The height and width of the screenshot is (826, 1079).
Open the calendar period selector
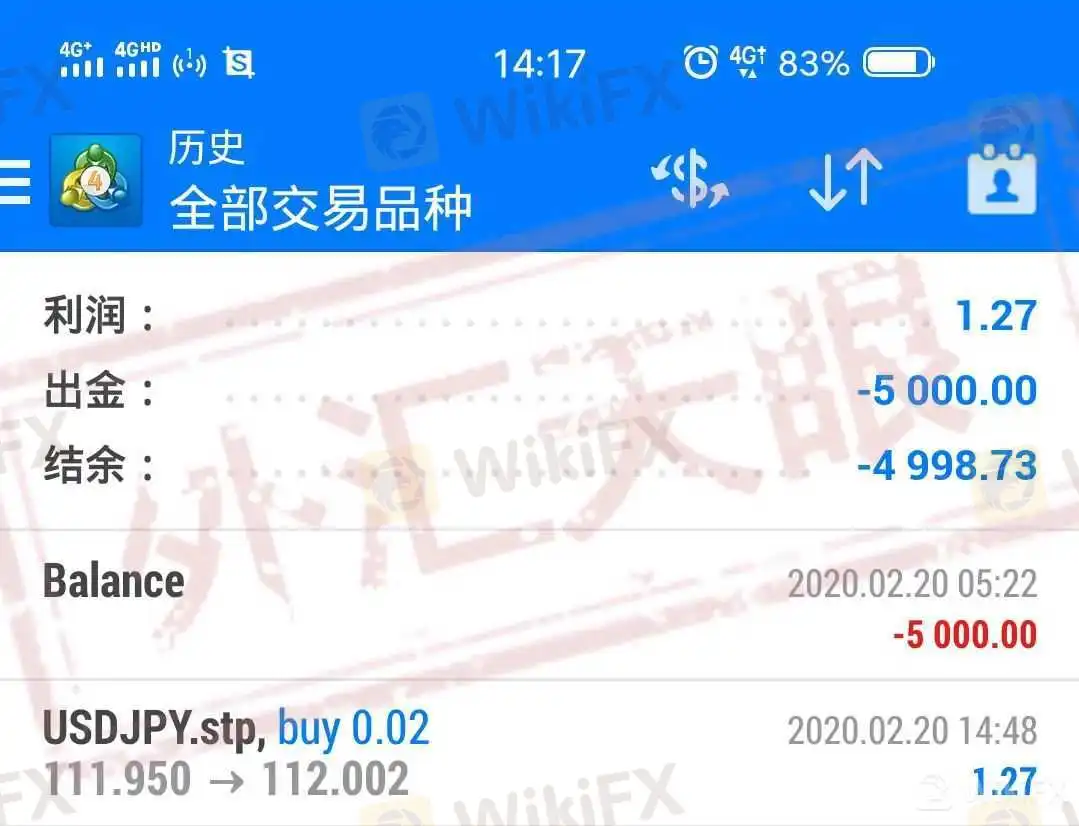1001,181
